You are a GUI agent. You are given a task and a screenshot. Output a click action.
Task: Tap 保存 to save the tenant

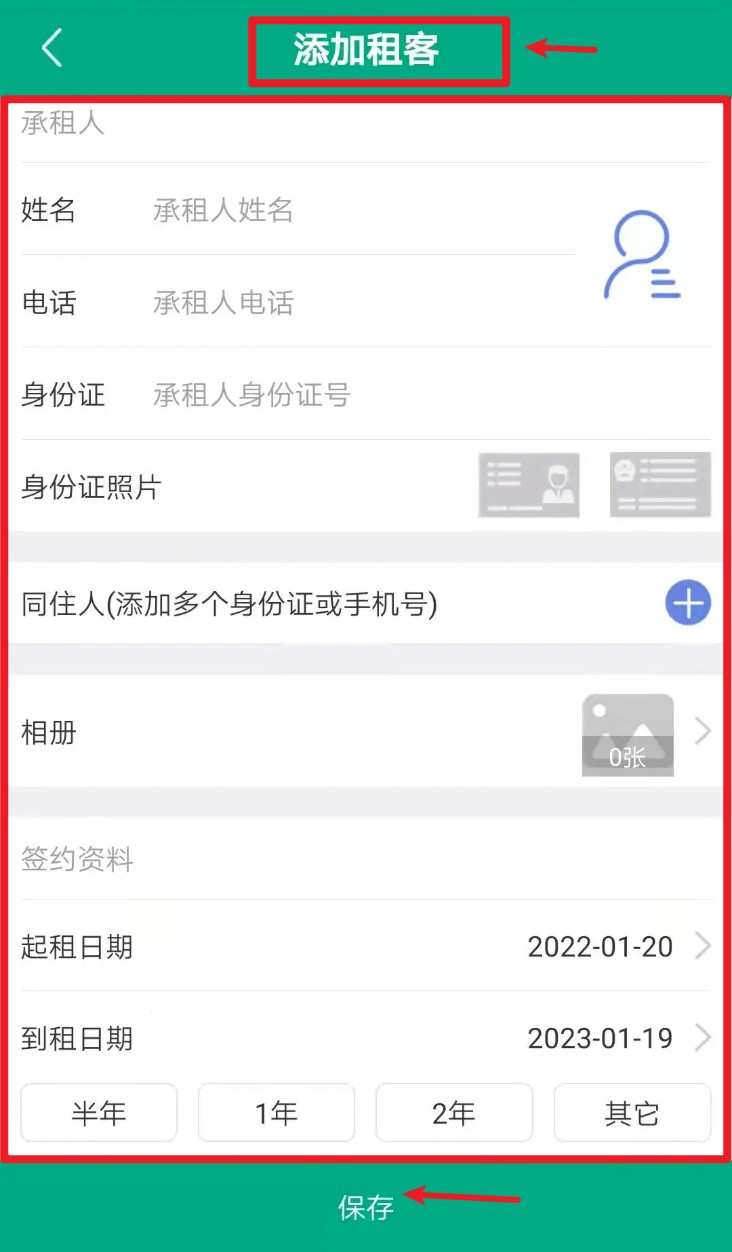coord(366,1207)
